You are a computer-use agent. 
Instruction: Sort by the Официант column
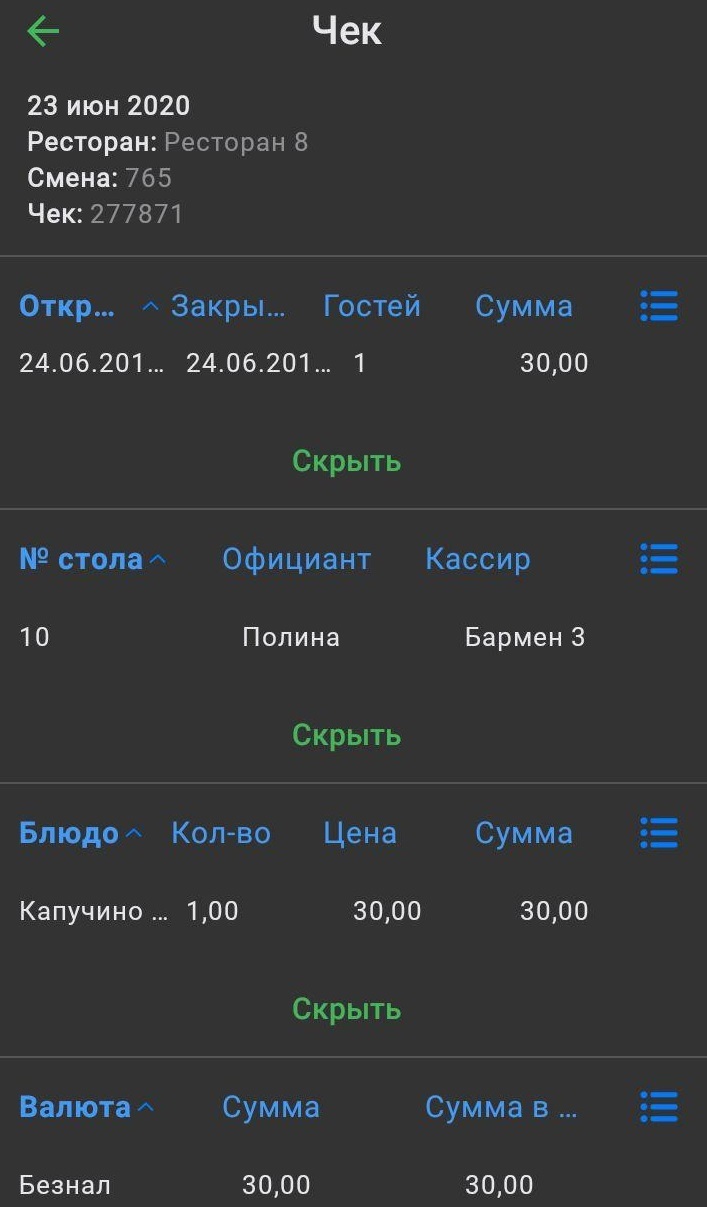pos(296,559)
